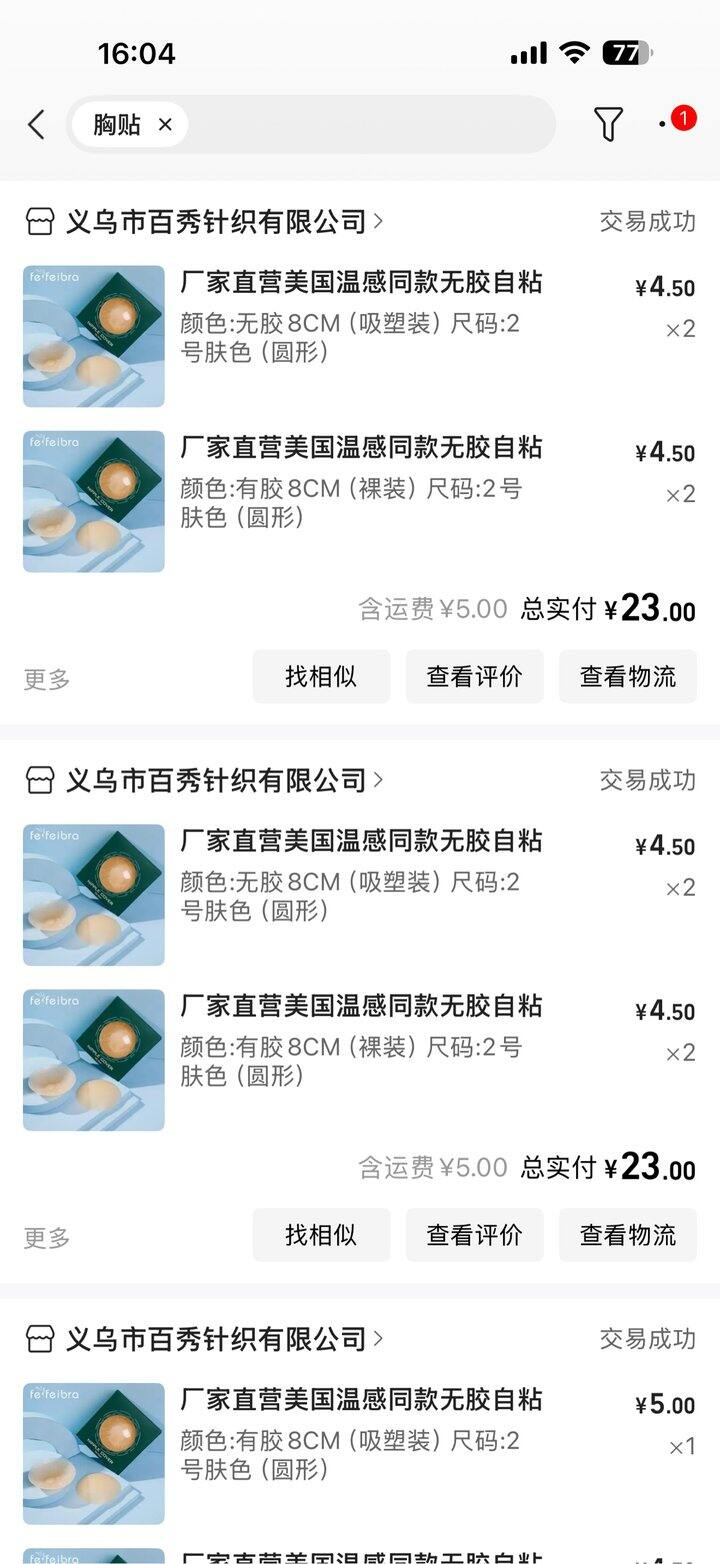
Task: Tap the search field beside 胸贴 chip
Action: (x=370, y=125)
